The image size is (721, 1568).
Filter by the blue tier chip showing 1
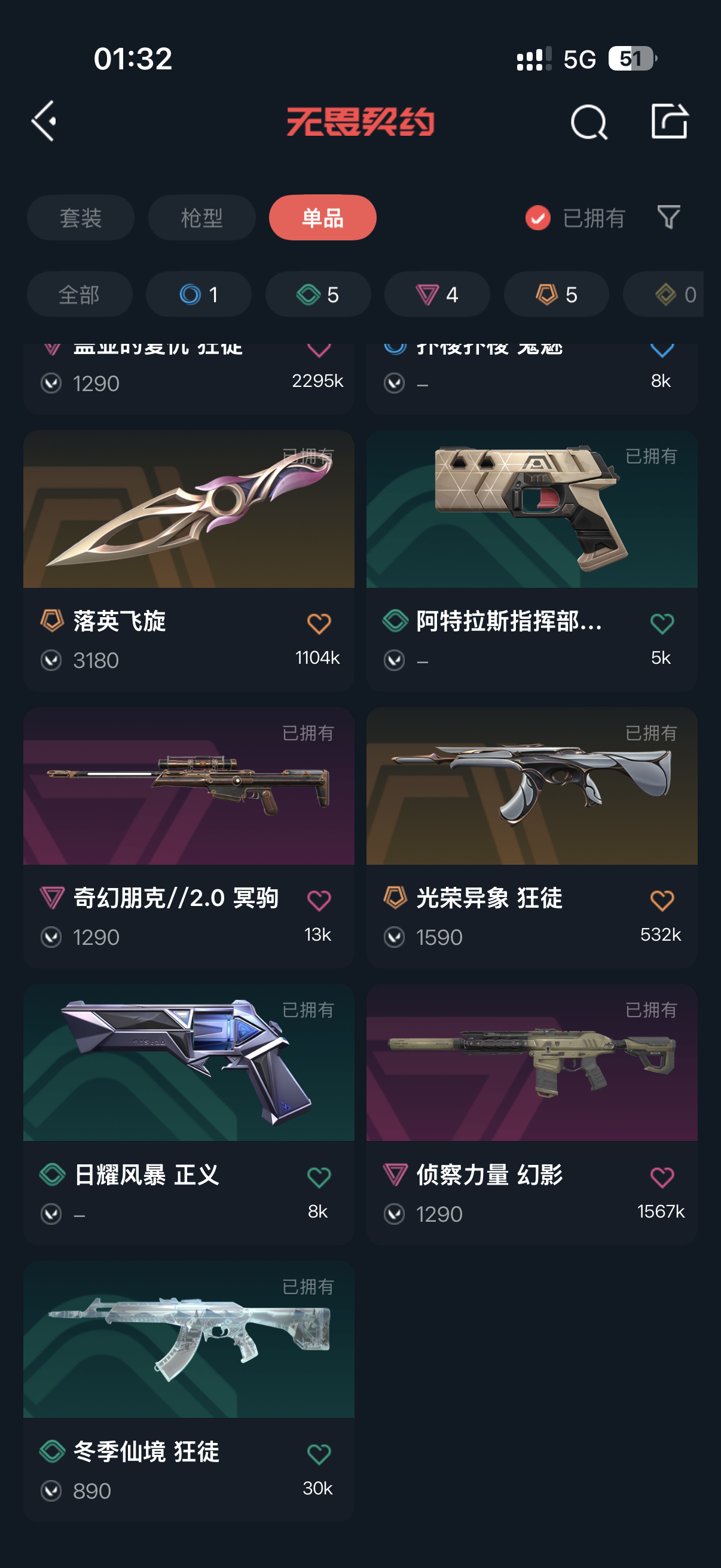(x=198, y=295)
